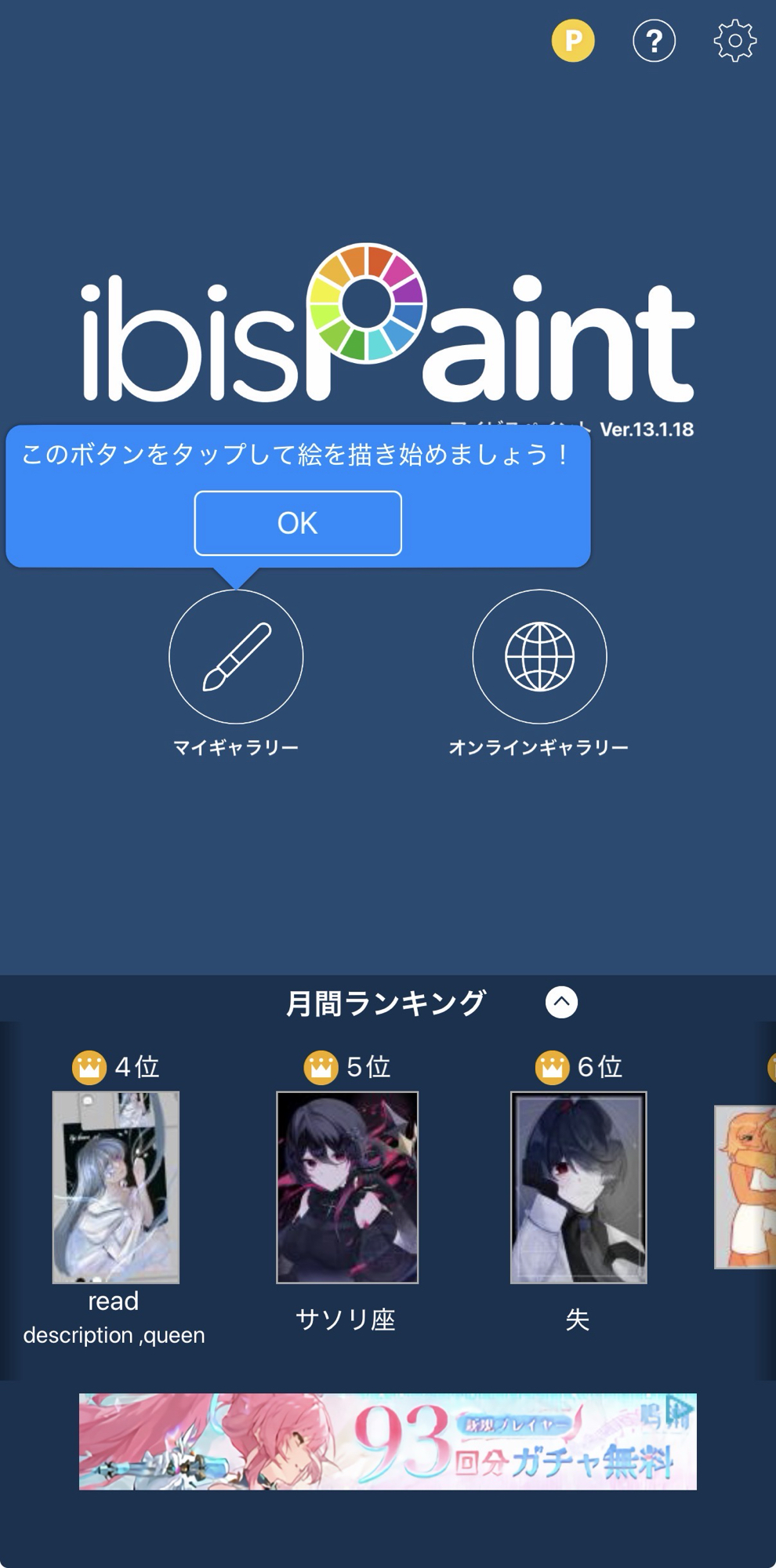This screenshot has height=1568, width=776.
Task: View the 6位 artwork 失
Action: click(x=578, y=1187)
